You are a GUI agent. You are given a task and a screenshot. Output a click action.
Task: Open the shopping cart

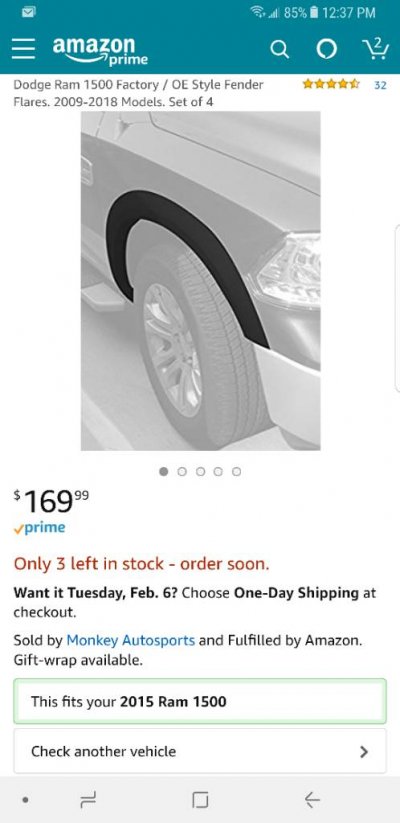pyautogui.click(x=376, y=49)
